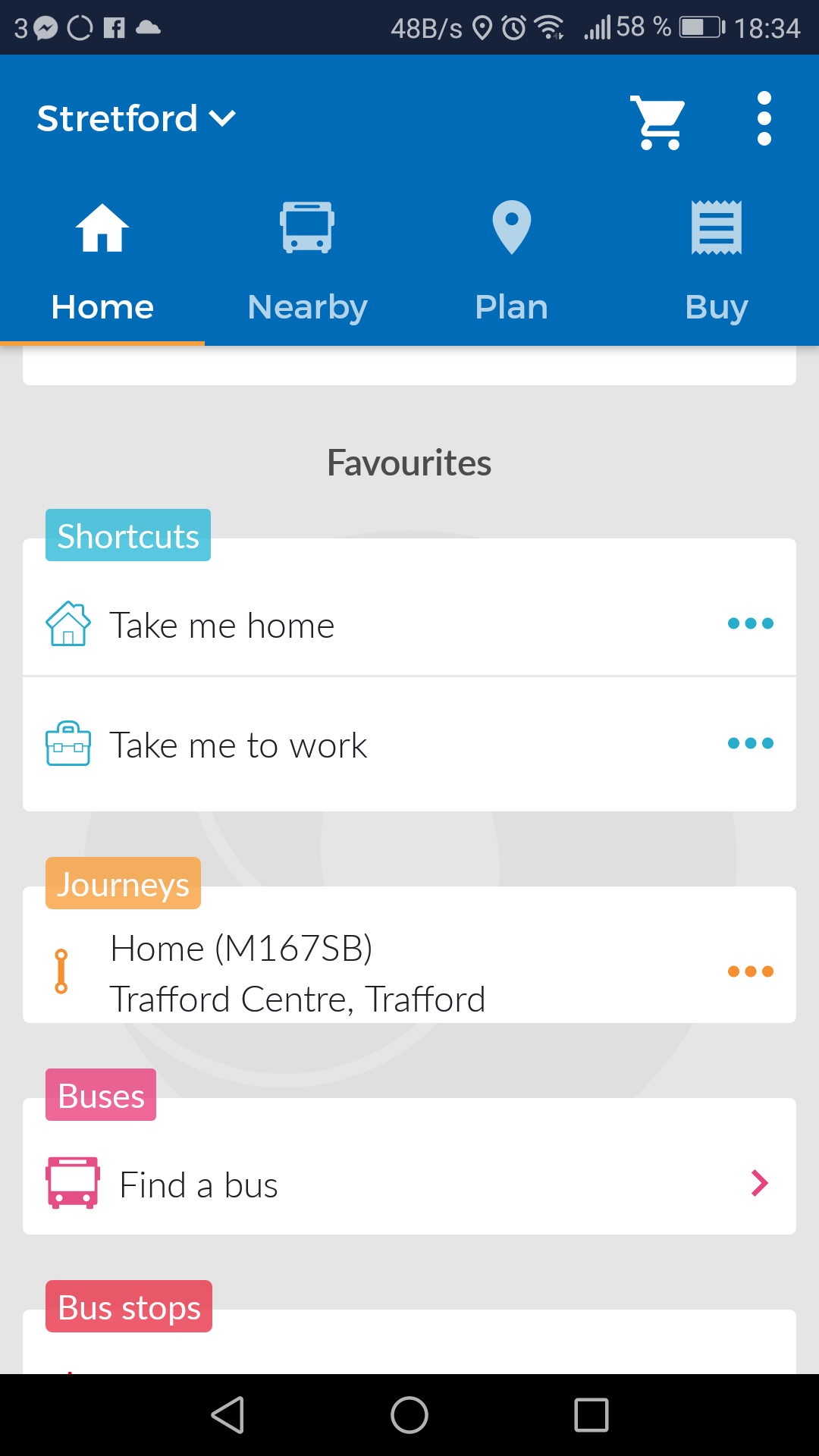Switch to the Nearby tab

(x=307, y=262)
